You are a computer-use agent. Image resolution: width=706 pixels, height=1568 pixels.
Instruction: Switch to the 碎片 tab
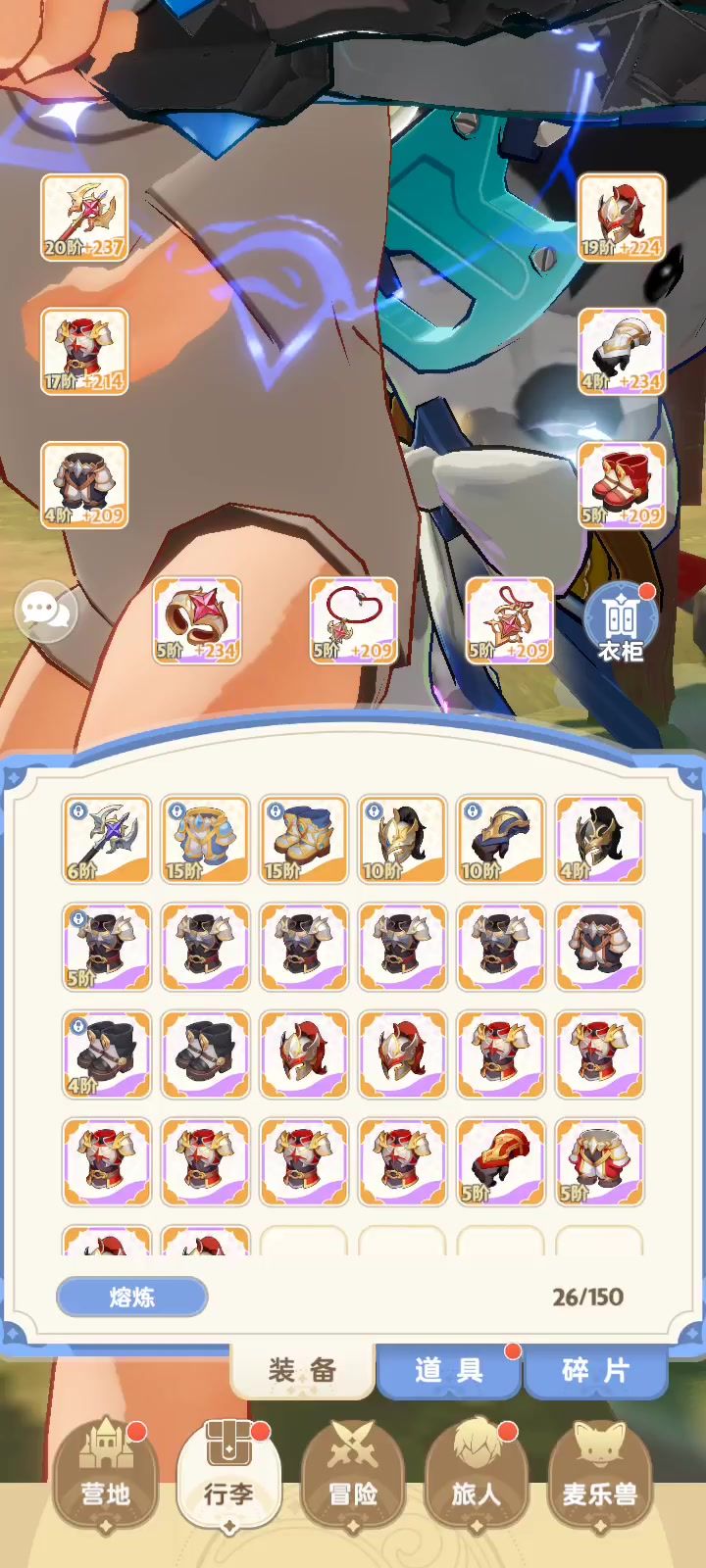tap(595, 1370)
